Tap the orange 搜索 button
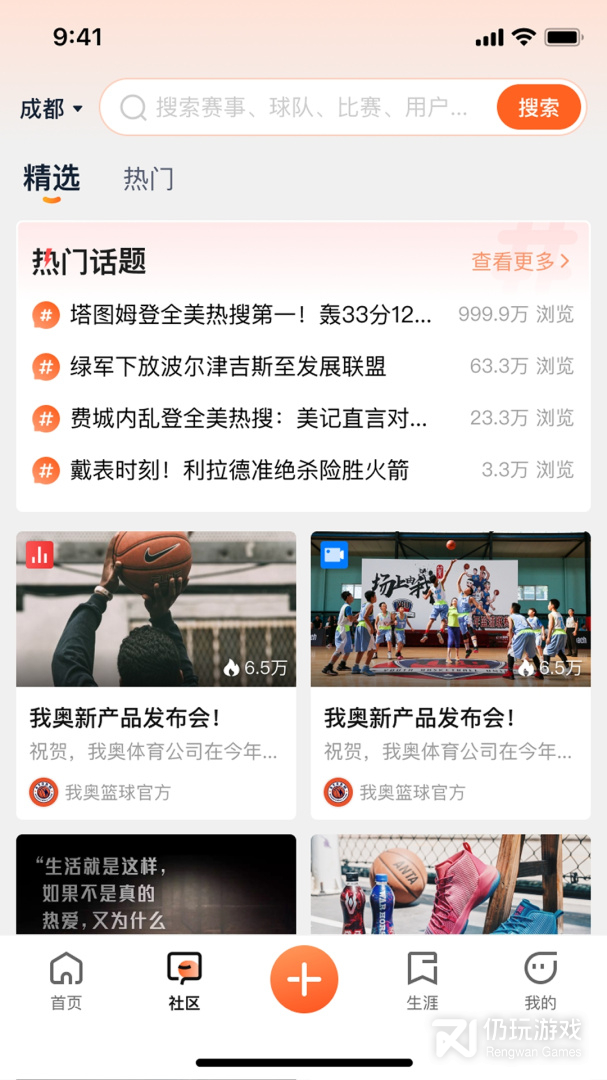607x1080 pixels. [538, 108]
